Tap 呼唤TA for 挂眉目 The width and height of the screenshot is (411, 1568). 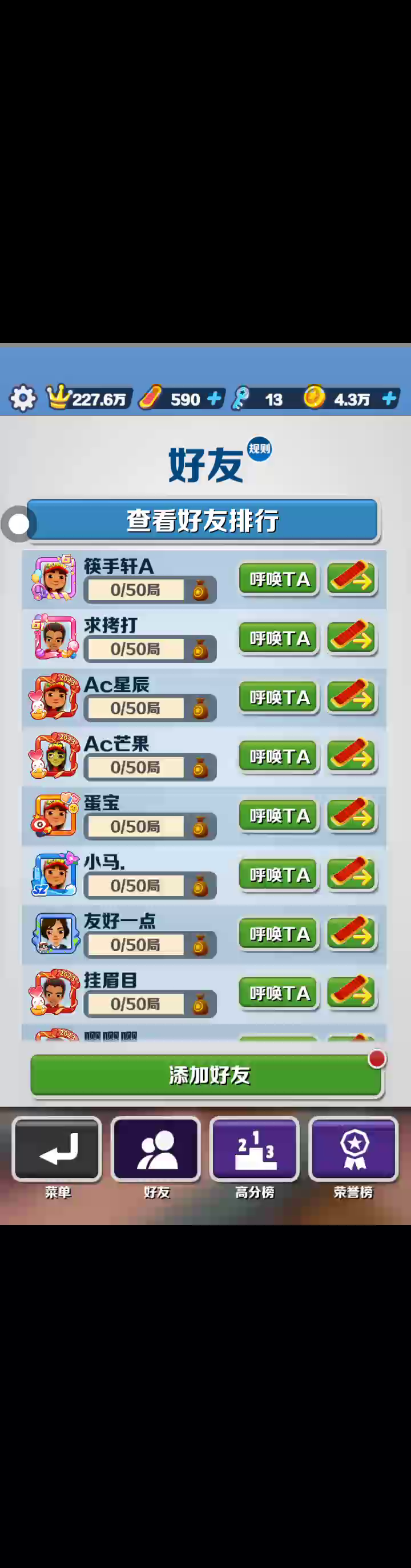[279, 993]
